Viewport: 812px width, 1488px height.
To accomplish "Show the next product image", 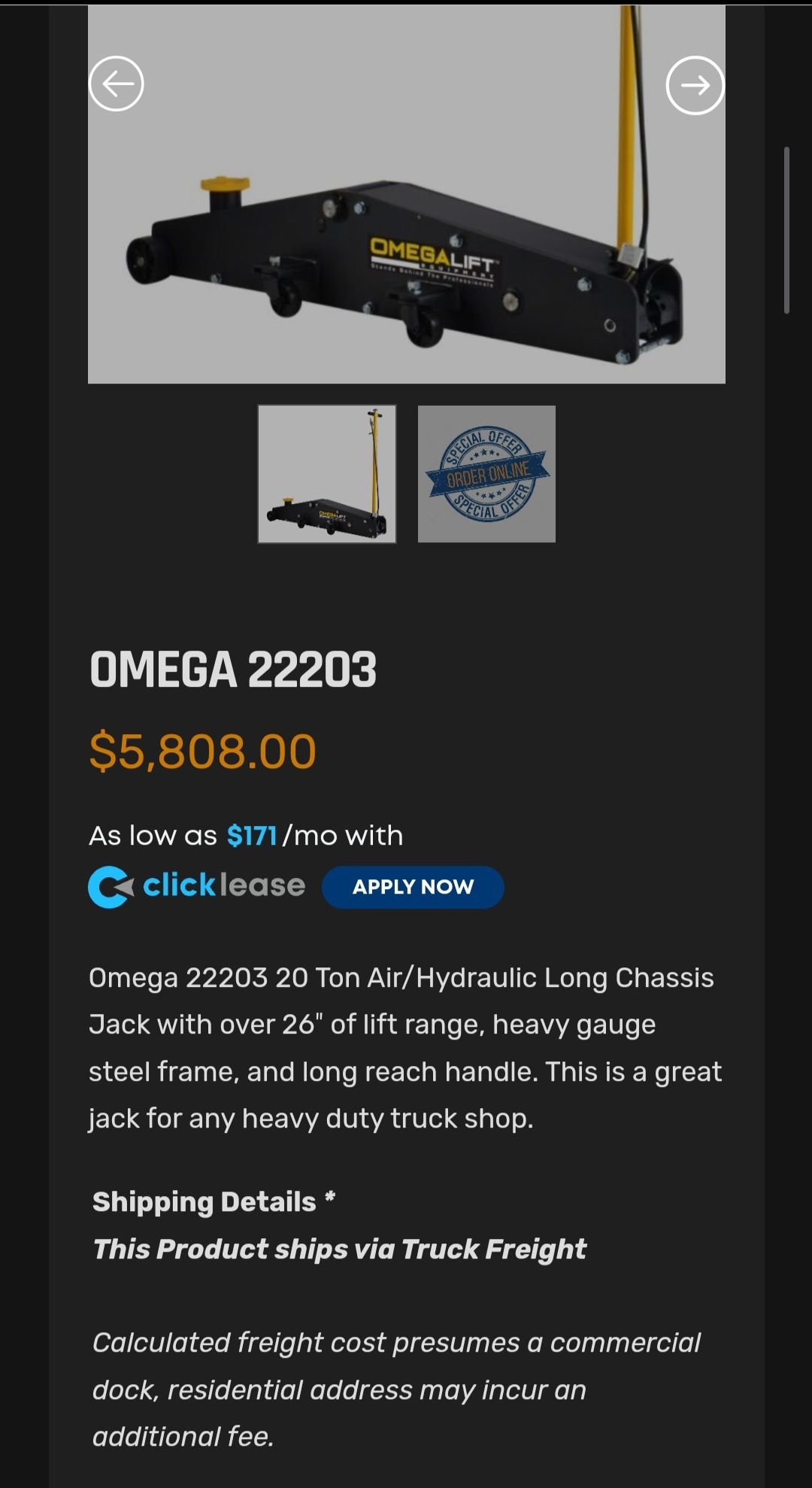I will (695, 85).
